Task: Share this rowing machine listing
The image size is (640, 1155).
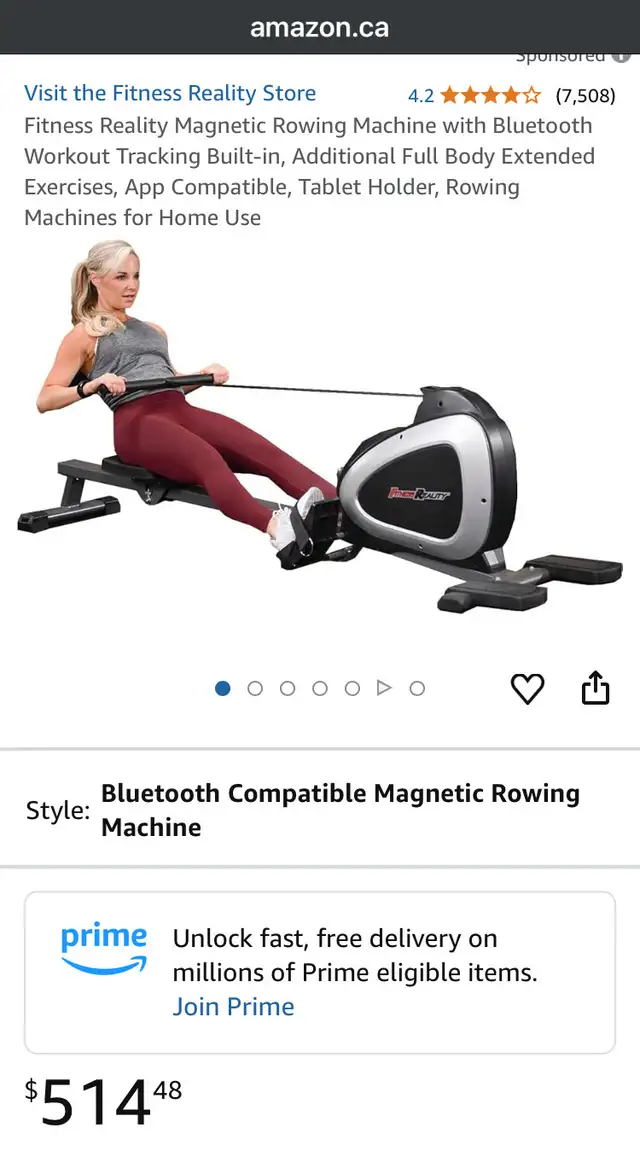Action: [x=595, y=688]
